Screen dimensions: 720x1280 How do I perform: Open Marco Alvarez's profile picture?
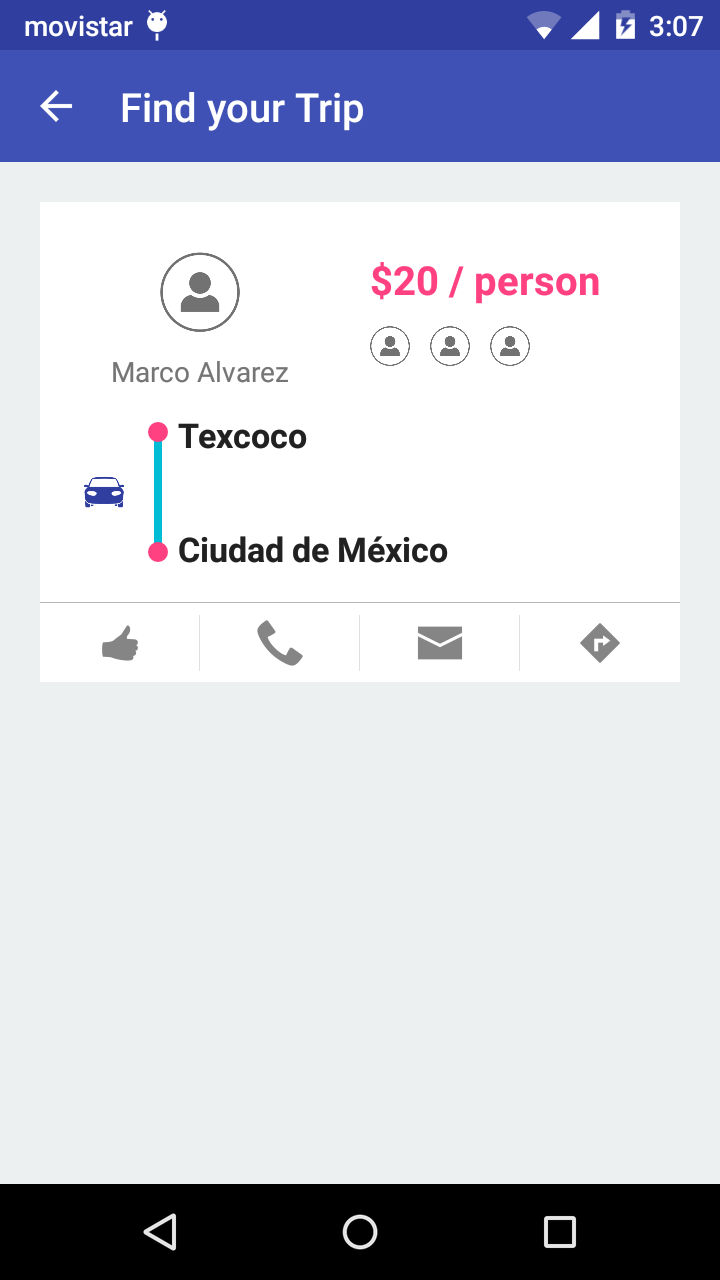pos(200,292)
